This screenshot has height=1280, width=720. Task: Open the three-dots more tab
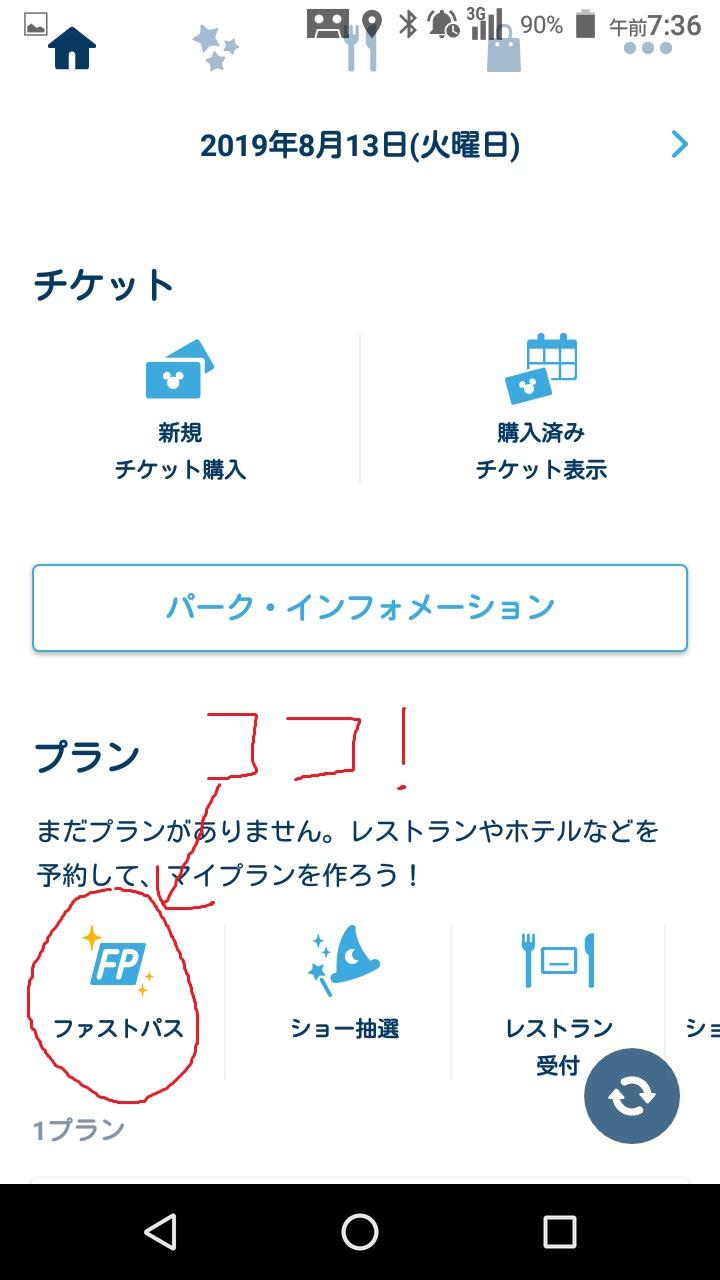point(647,48)
